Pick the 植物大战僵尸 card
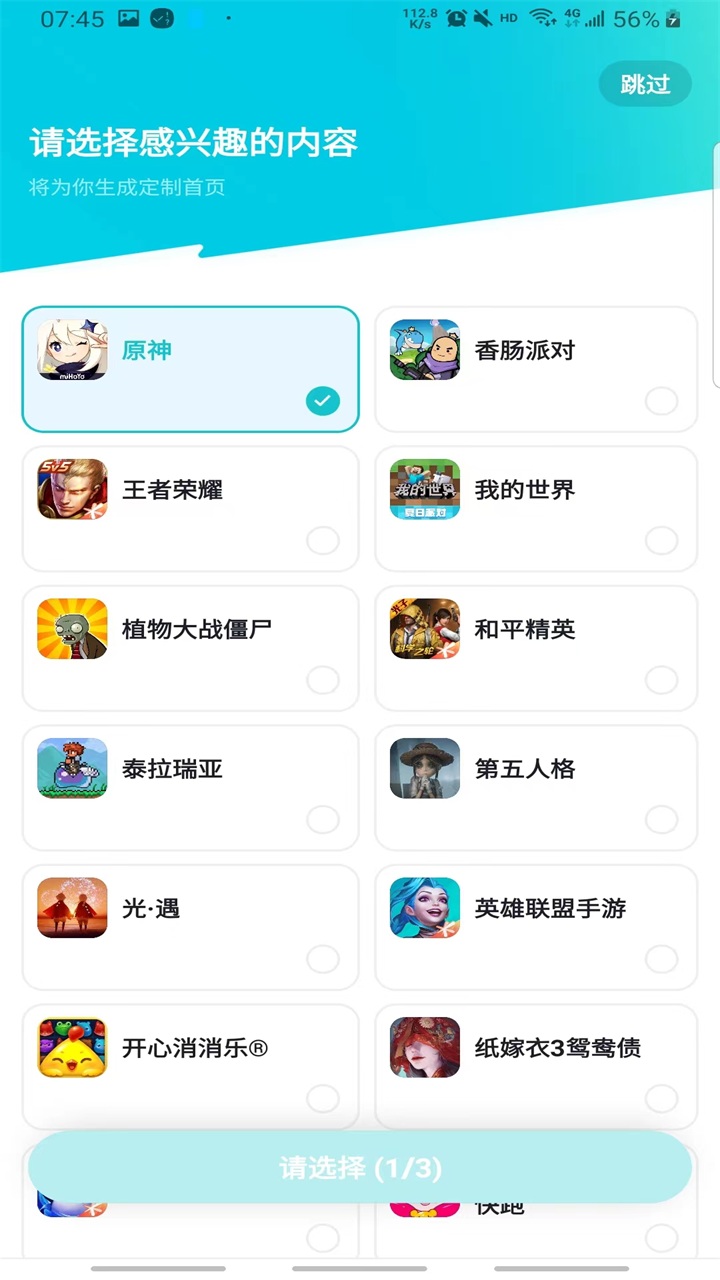 [x=190, y=648]
